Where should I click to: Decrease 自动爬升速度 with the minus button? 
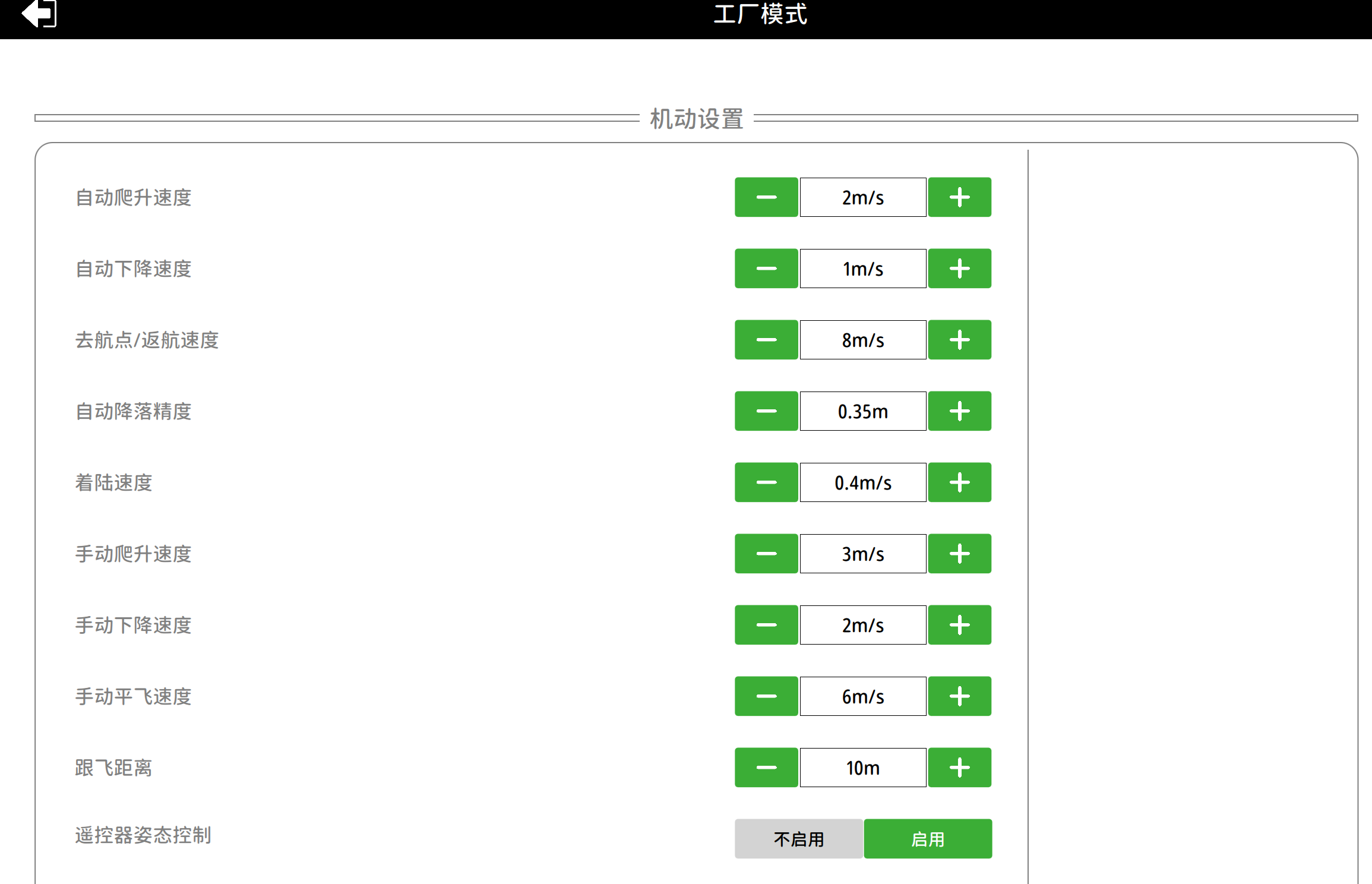tap(766, 197)
